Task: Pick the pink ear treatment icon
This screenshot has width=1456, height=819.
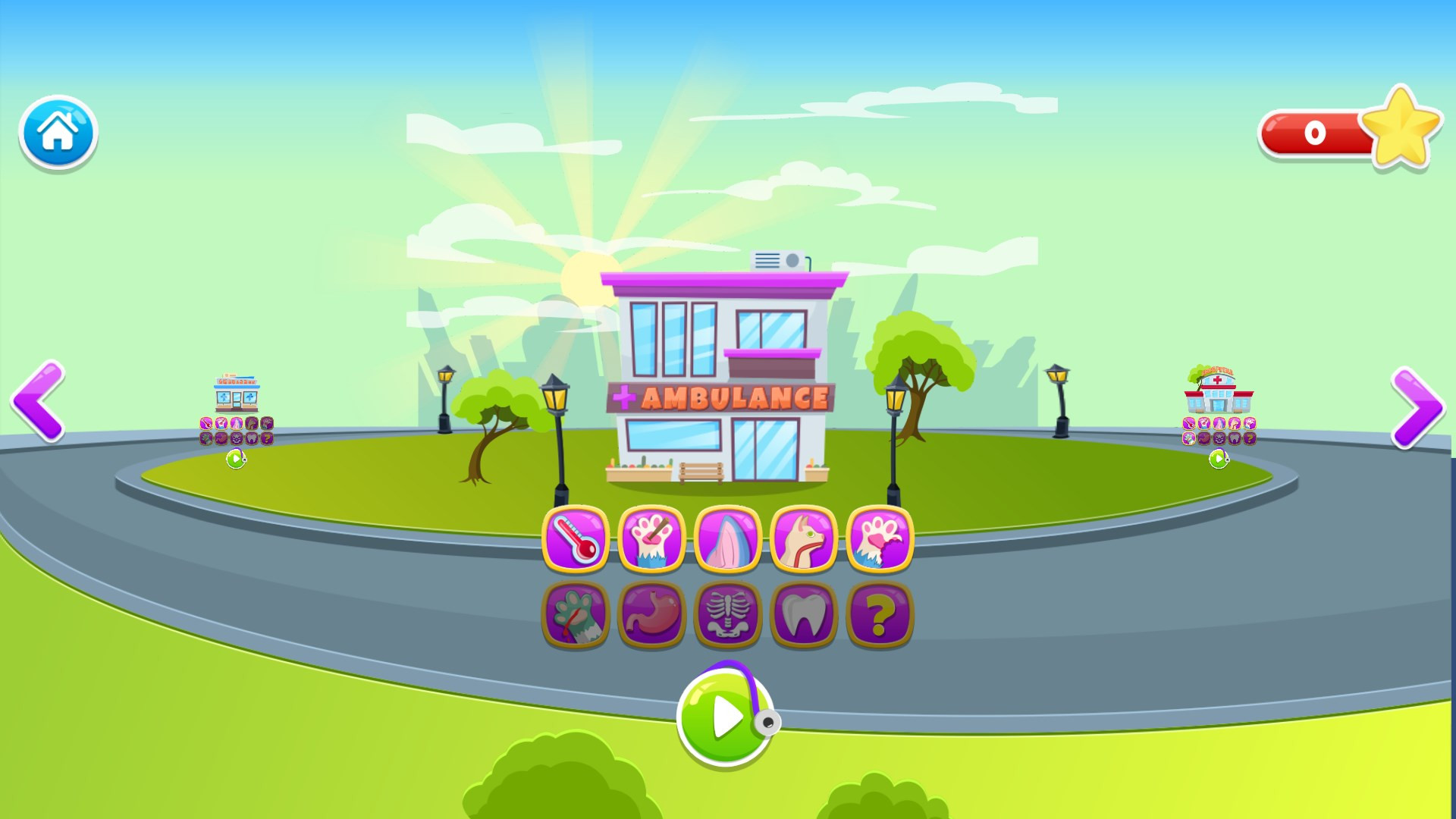Action: tap(727, 538)
